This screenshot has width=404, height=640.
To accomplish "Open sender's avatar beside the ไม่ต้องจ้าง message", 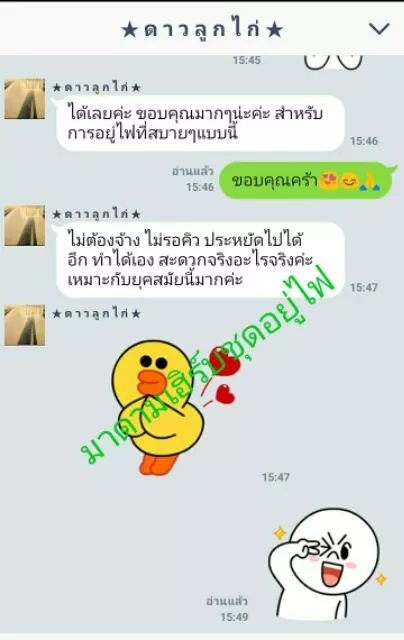I will 25,226.
